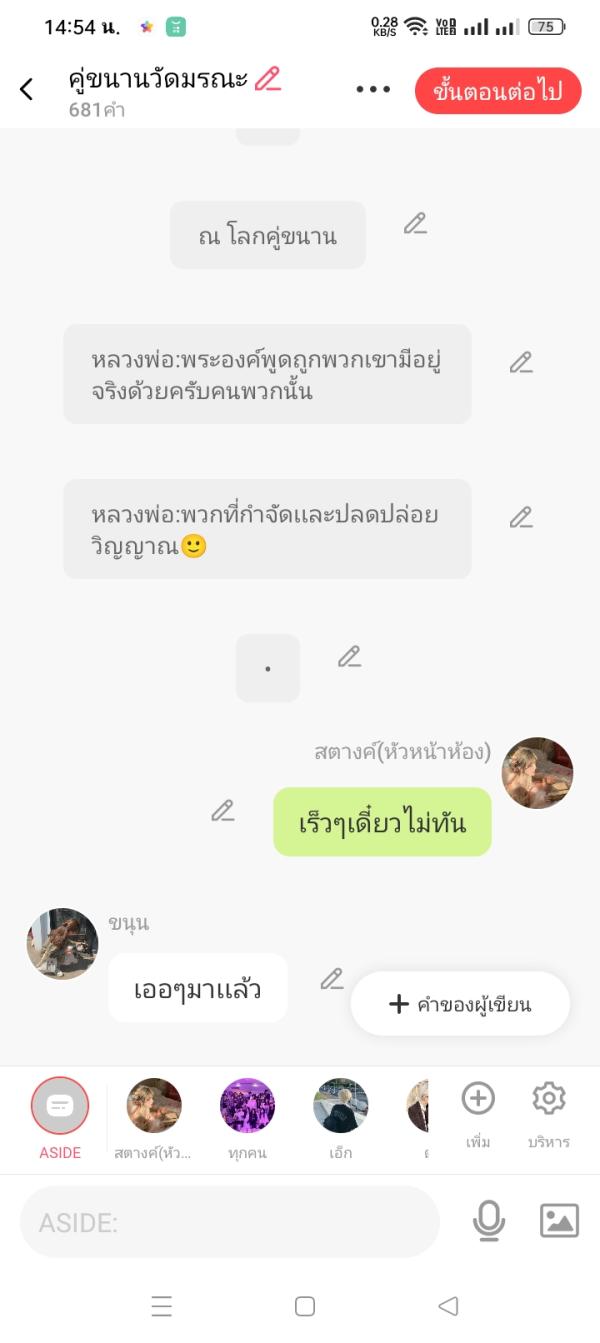Edit the story title คู่ขนานวัดมรณะ

pyautogui.click(x=267, y=79)
